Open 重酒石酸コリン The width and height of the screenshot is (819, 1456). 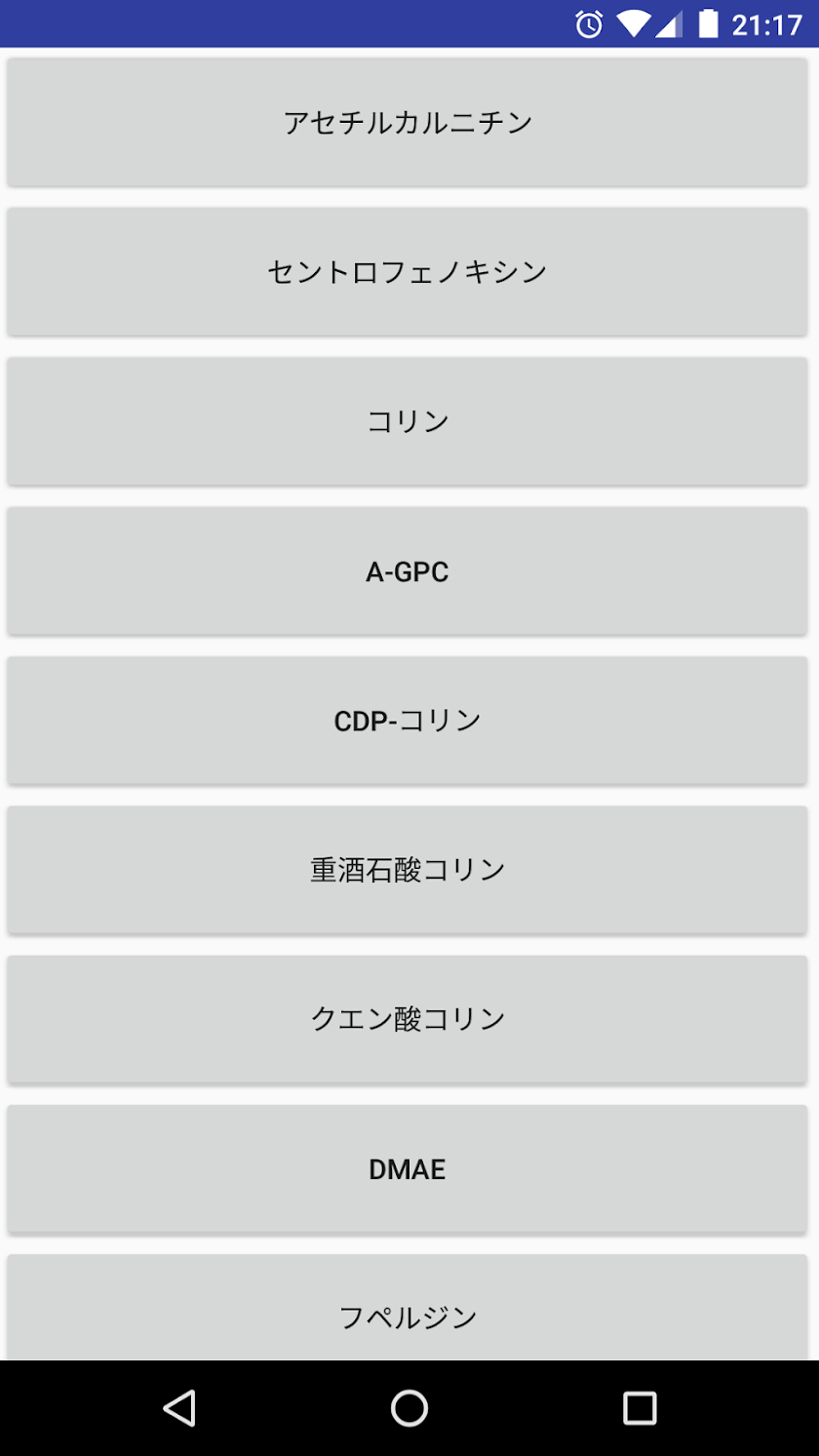[x=408, y=870]
